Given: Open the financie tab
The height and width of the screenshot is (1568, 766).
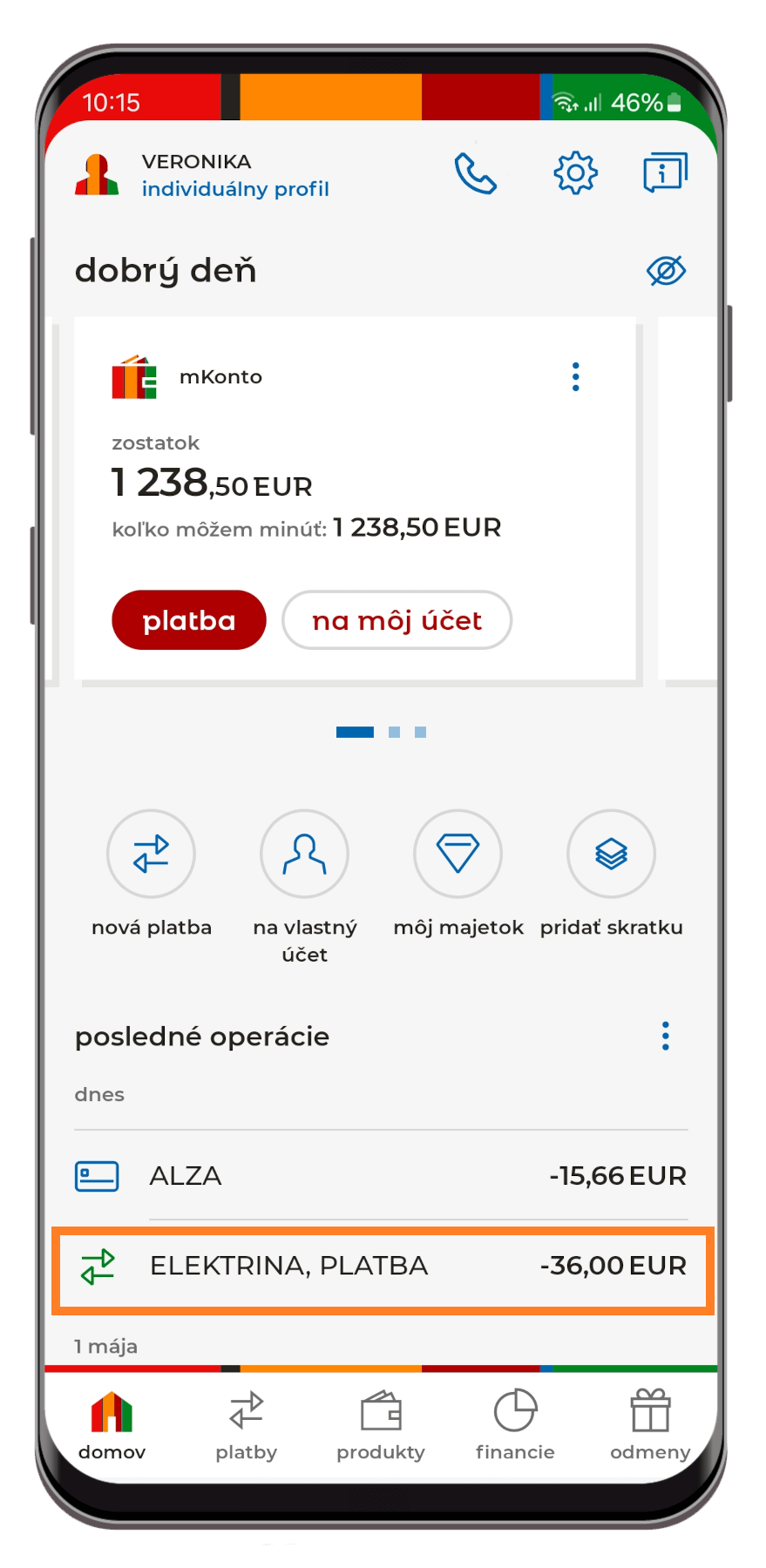Looking at the screenshot, I should [515, 1424].
